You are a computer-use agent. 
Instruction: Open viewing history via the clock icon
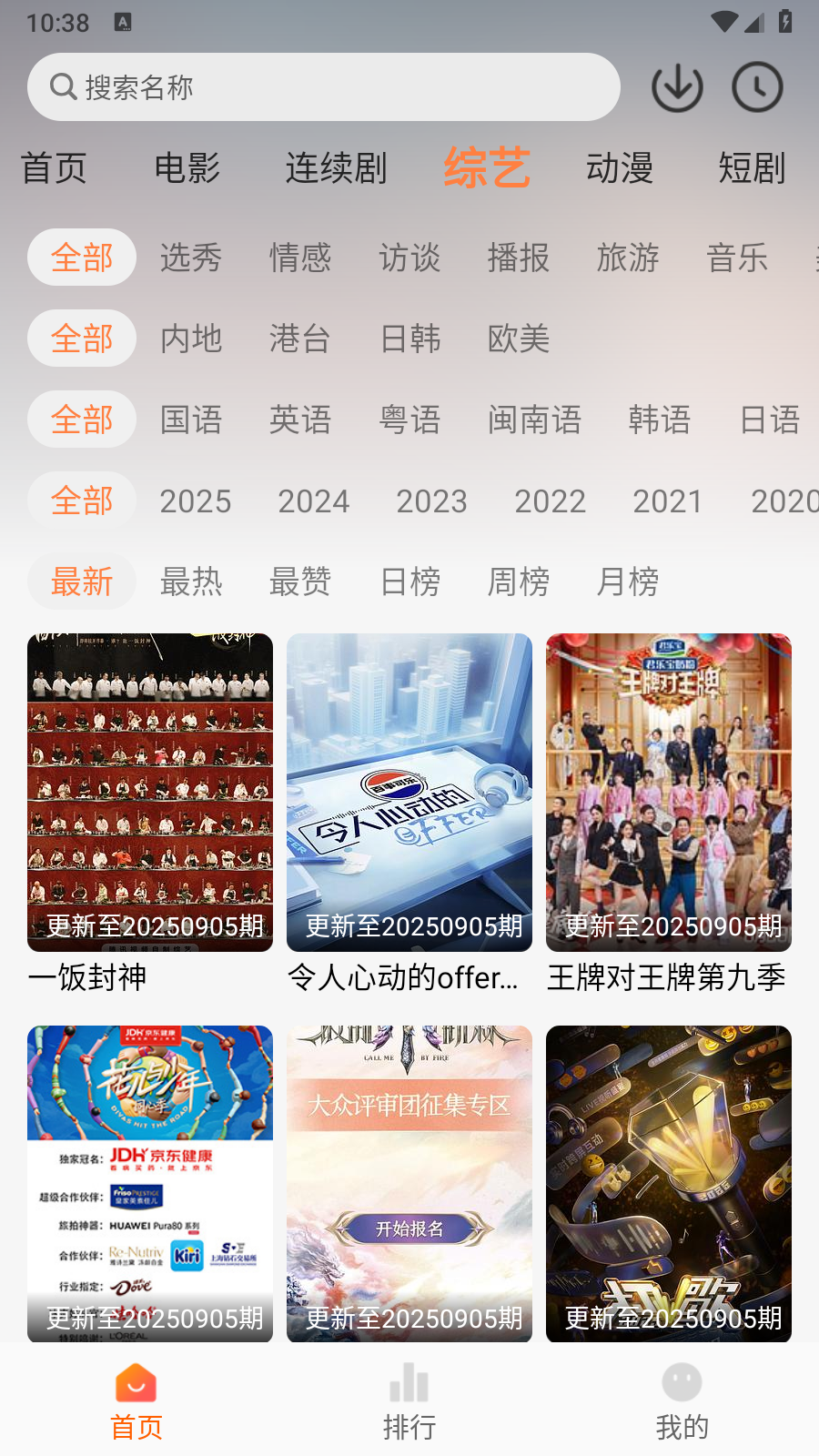(757, 86)
